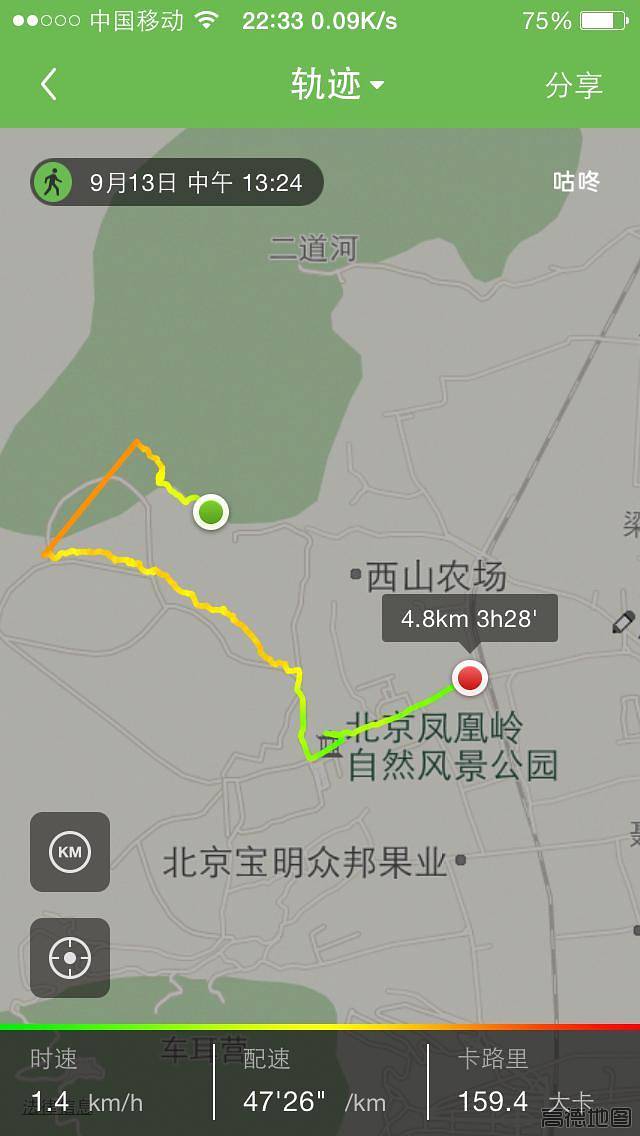640x1136 pixels.
Task: Tap the red end point marker
Action: (469, 679)
